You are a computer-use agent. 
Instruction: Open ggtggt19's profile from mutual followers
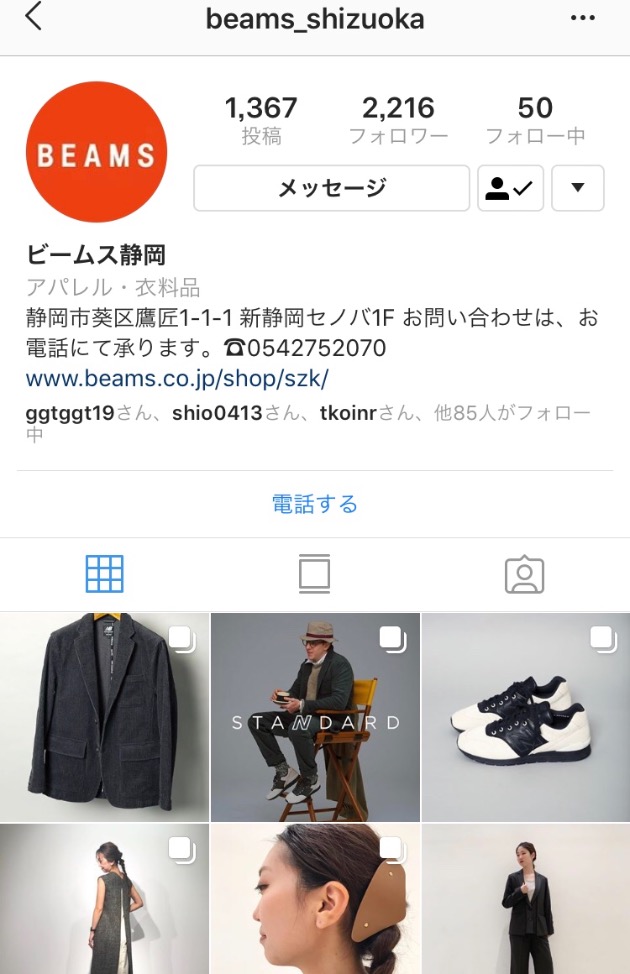(69, 413)
